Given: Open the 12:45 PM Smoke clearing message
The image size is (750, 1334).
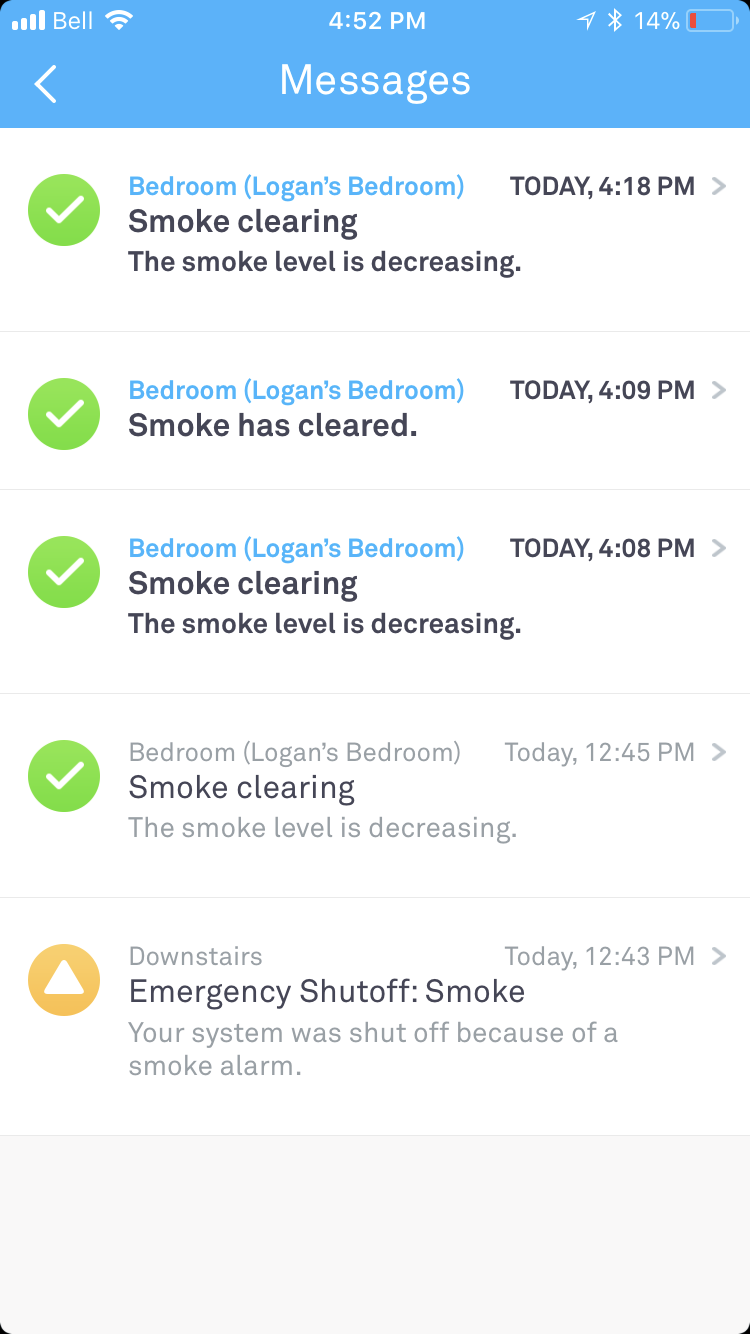Looking at the screenshot, I should tap(375, 796).
